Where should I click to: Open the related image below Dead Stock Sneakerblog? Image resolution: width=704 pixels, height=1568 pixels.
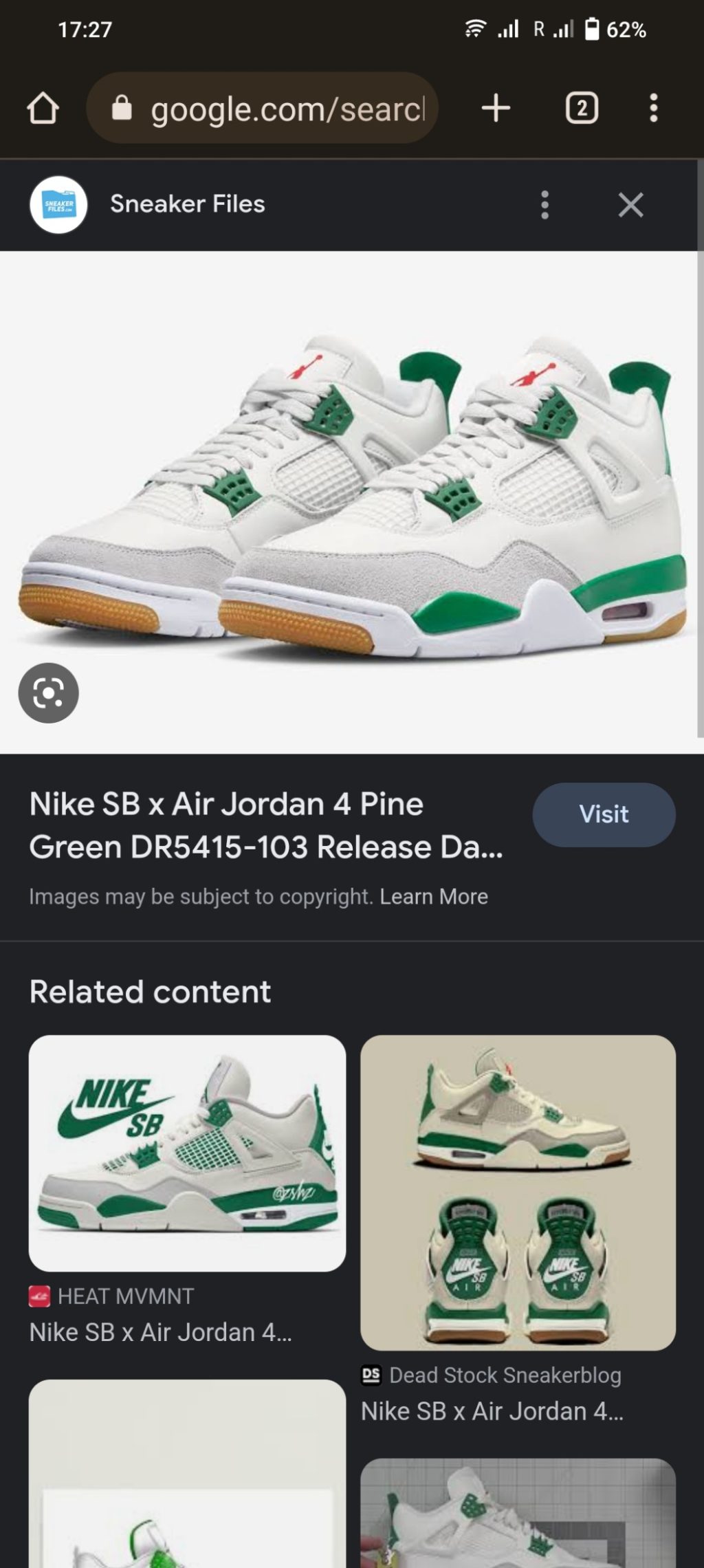click(x=518, y=1513)
